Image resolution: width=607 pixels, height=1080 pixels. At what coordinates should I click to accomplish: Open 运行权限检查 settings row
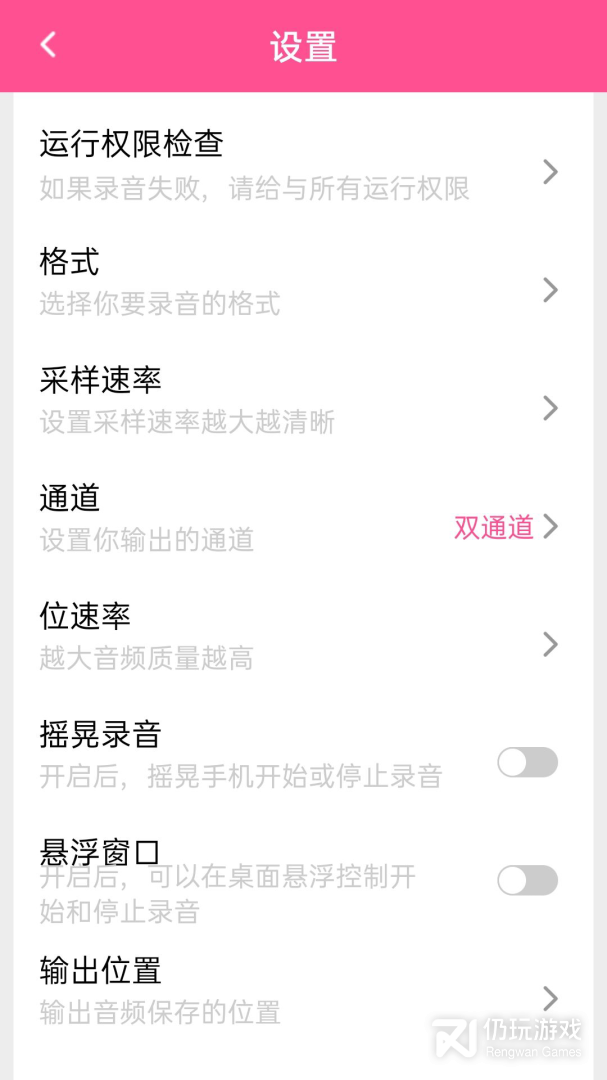click(x=300, y=164)
